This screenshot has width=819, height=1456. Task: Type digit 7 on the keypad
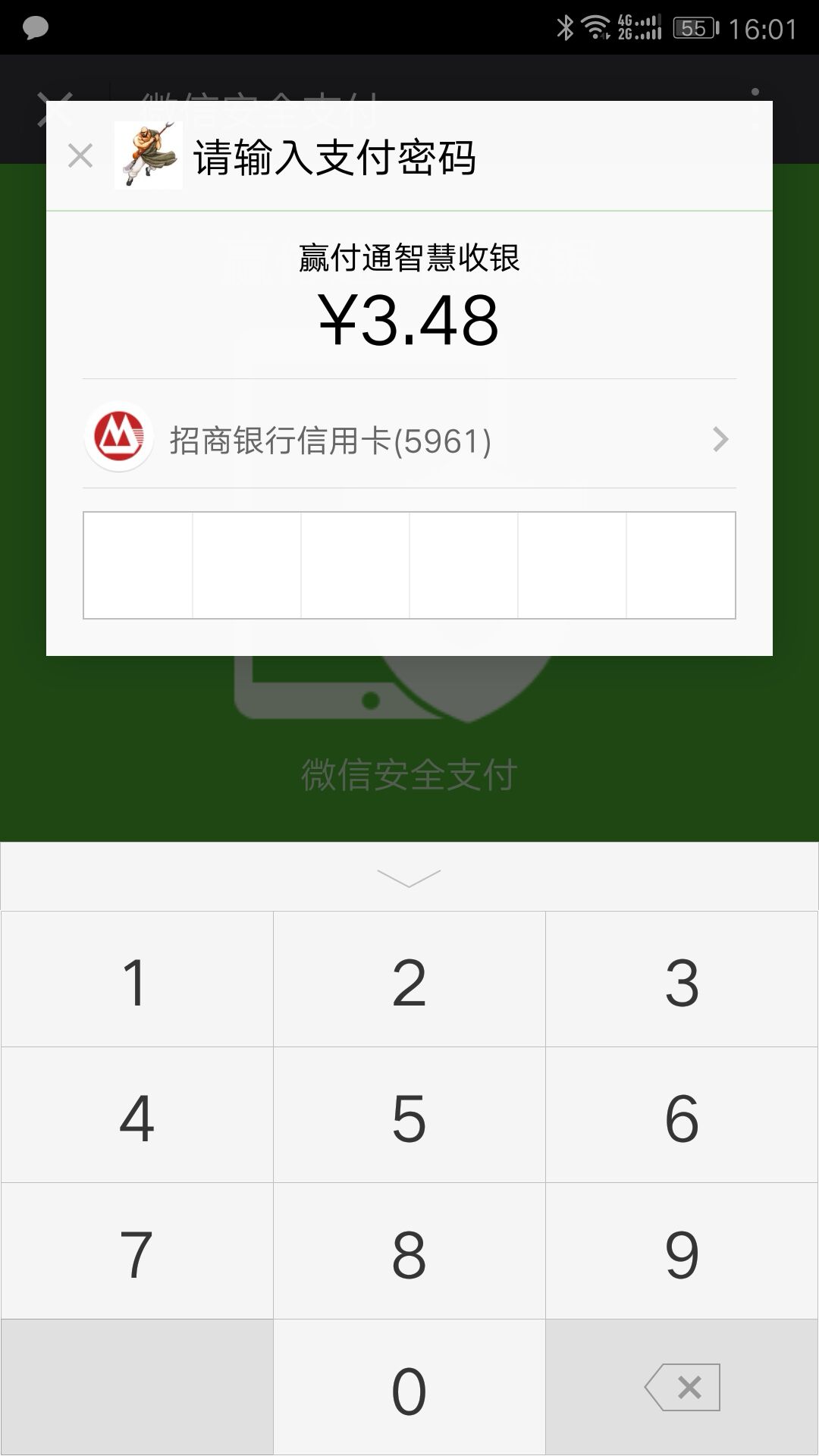click(136, 1253)
